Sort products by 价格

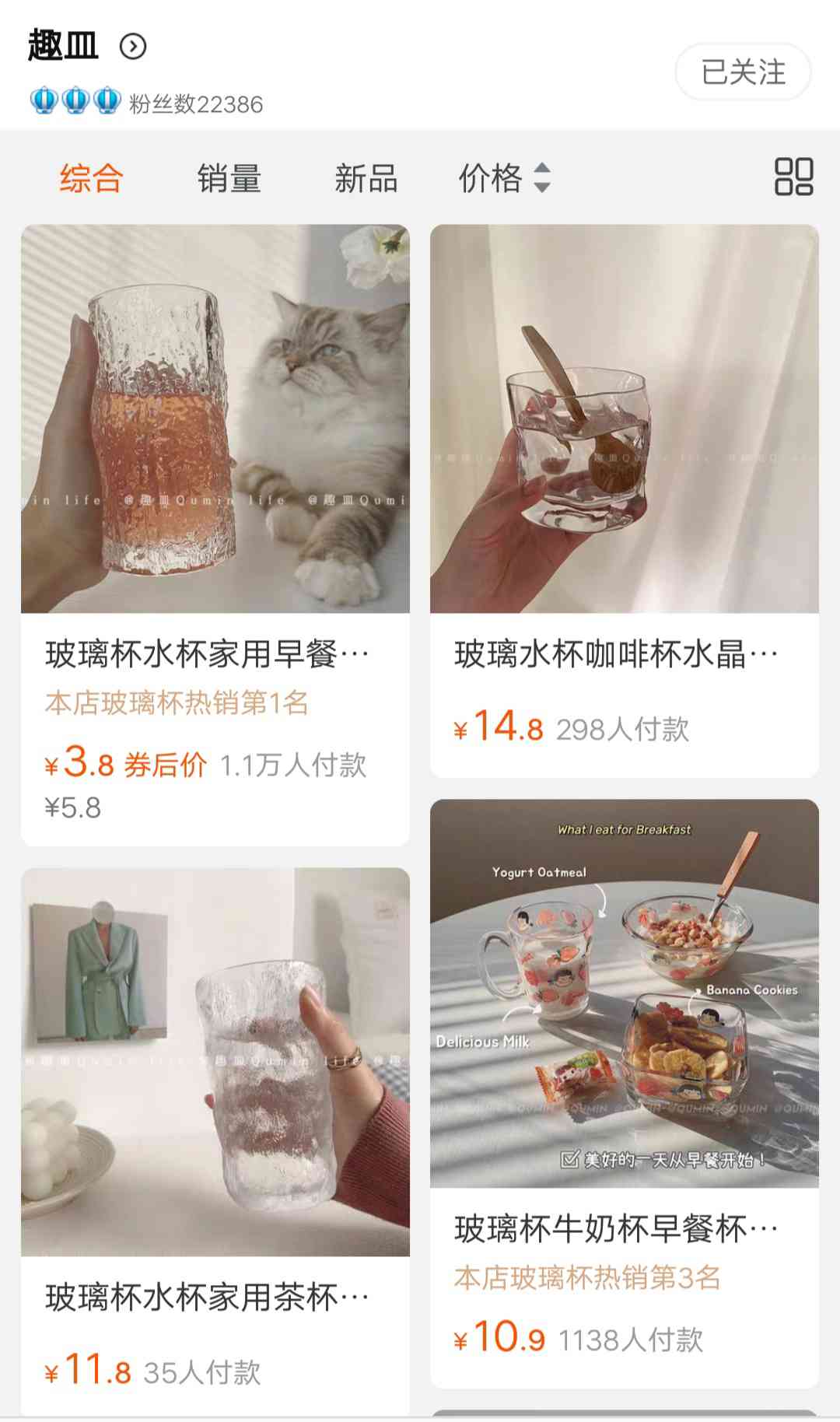coord(504,178)
